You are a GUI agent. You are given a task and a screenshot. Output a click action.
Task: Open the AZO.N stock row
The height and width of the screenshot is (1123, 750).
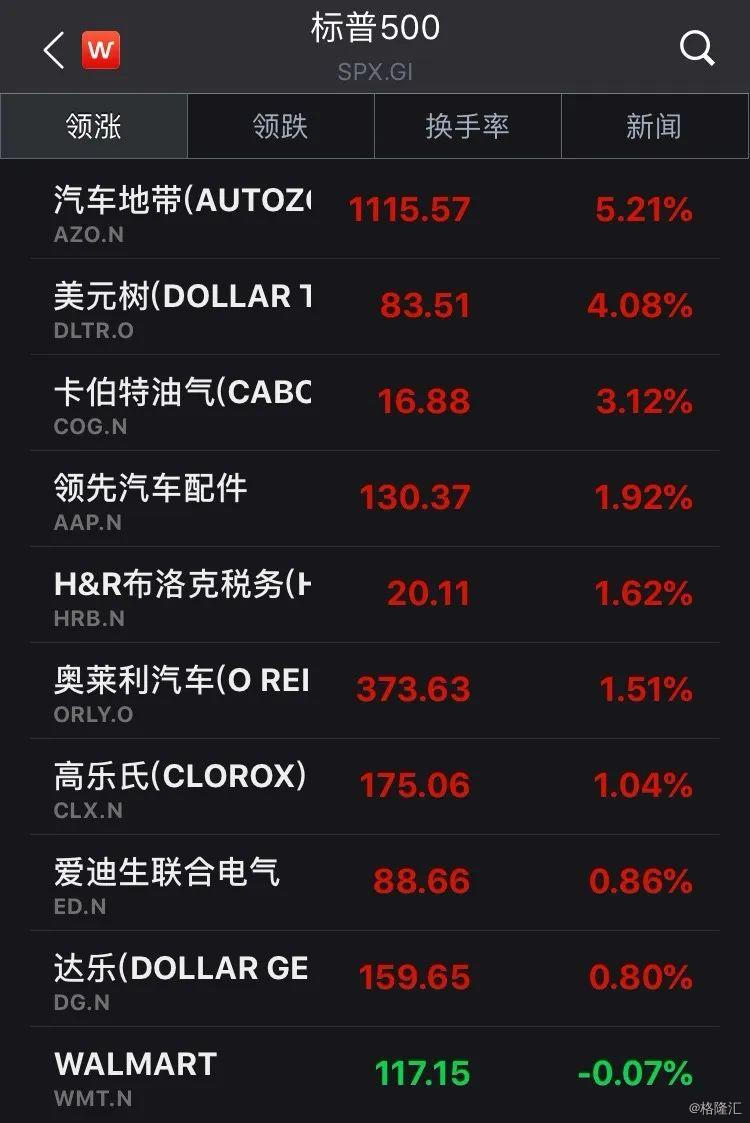[375, 211]
